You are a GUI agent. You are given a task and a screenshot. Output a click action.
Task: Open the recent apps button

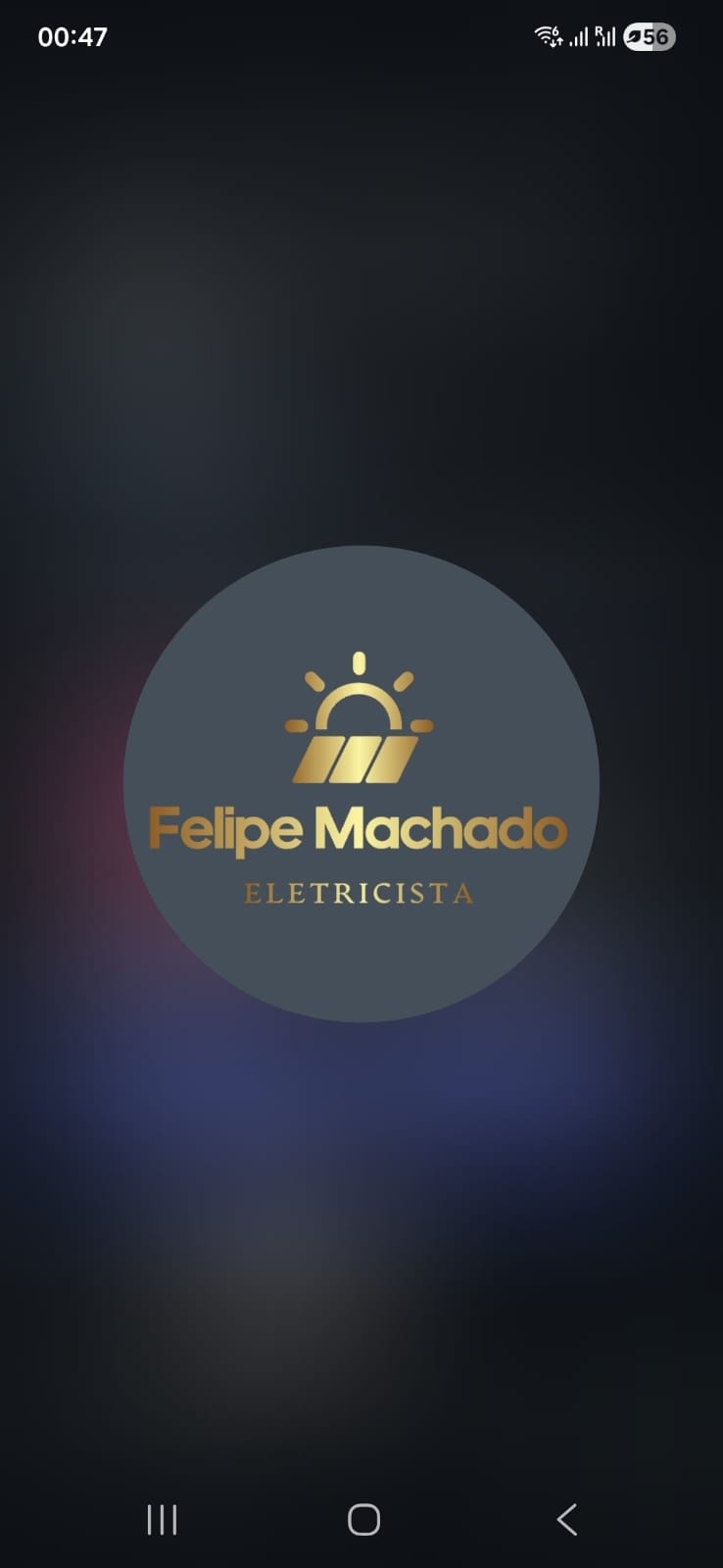tap(161, 1520)
